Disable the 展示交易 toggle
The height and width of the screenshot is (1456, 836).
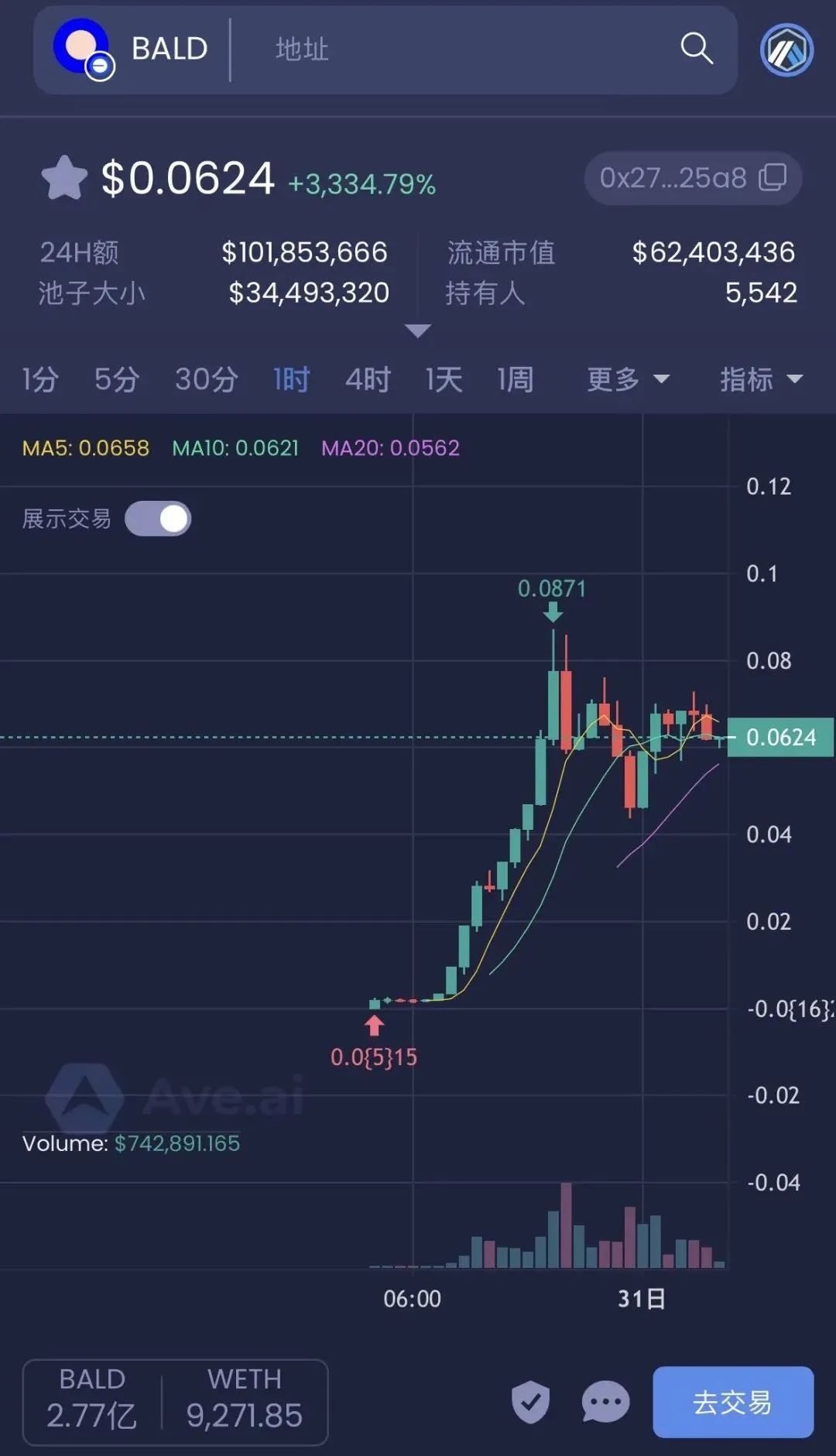(x=158, y=518)
